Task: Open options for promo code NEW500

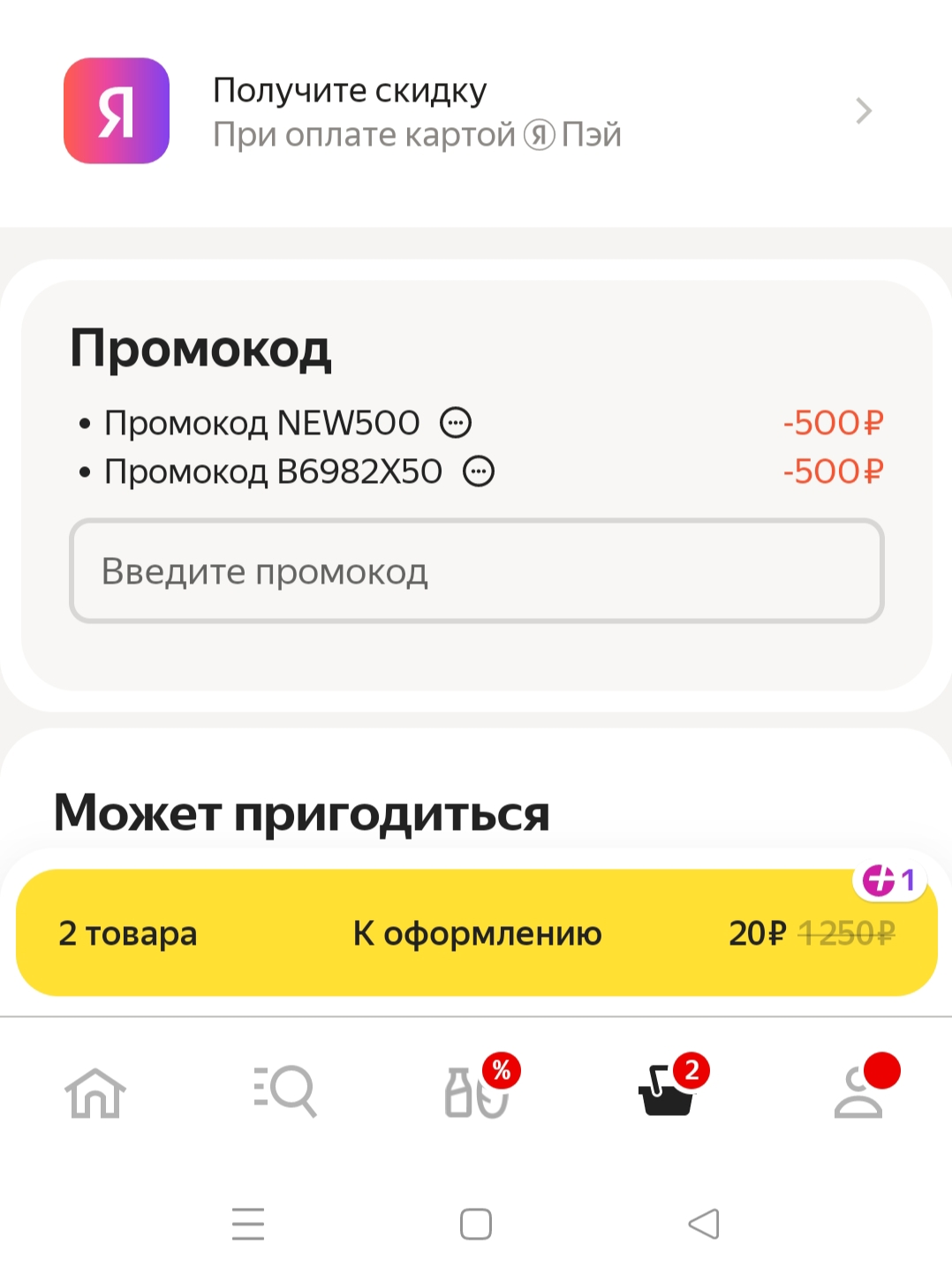Action: 456,423
